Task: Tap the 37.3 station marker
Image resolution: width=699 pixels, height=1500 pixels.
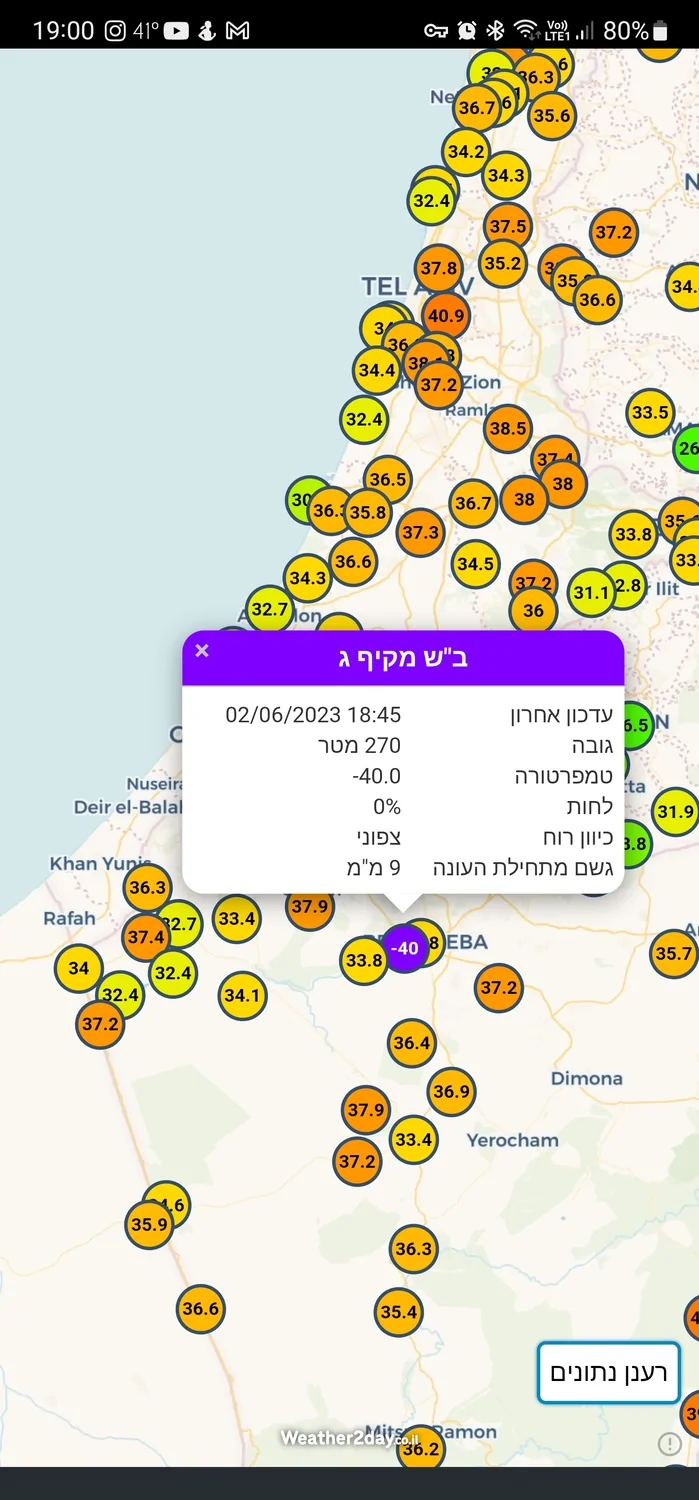Action: (x=420, y=533)
